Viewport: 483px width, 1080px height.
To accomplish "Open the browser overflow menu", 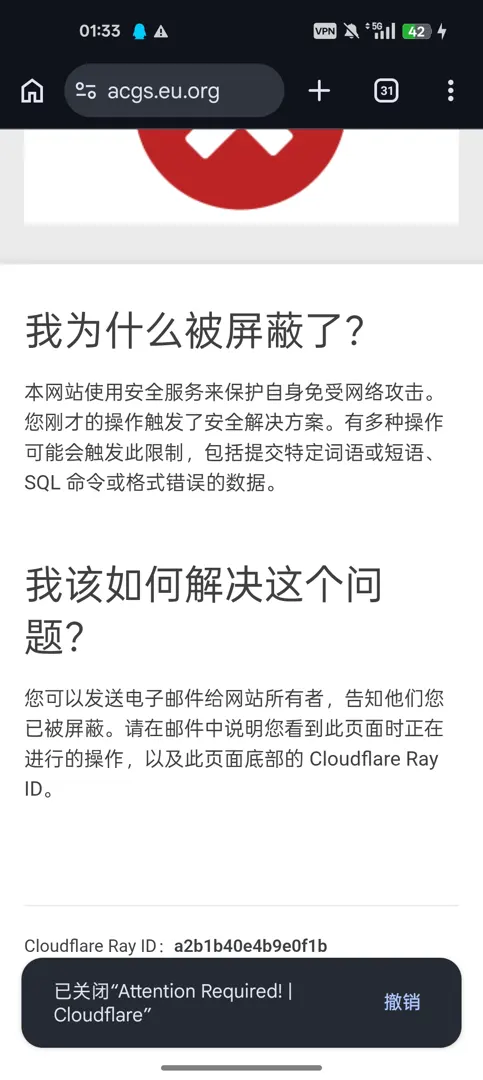I will coord(451,91).
